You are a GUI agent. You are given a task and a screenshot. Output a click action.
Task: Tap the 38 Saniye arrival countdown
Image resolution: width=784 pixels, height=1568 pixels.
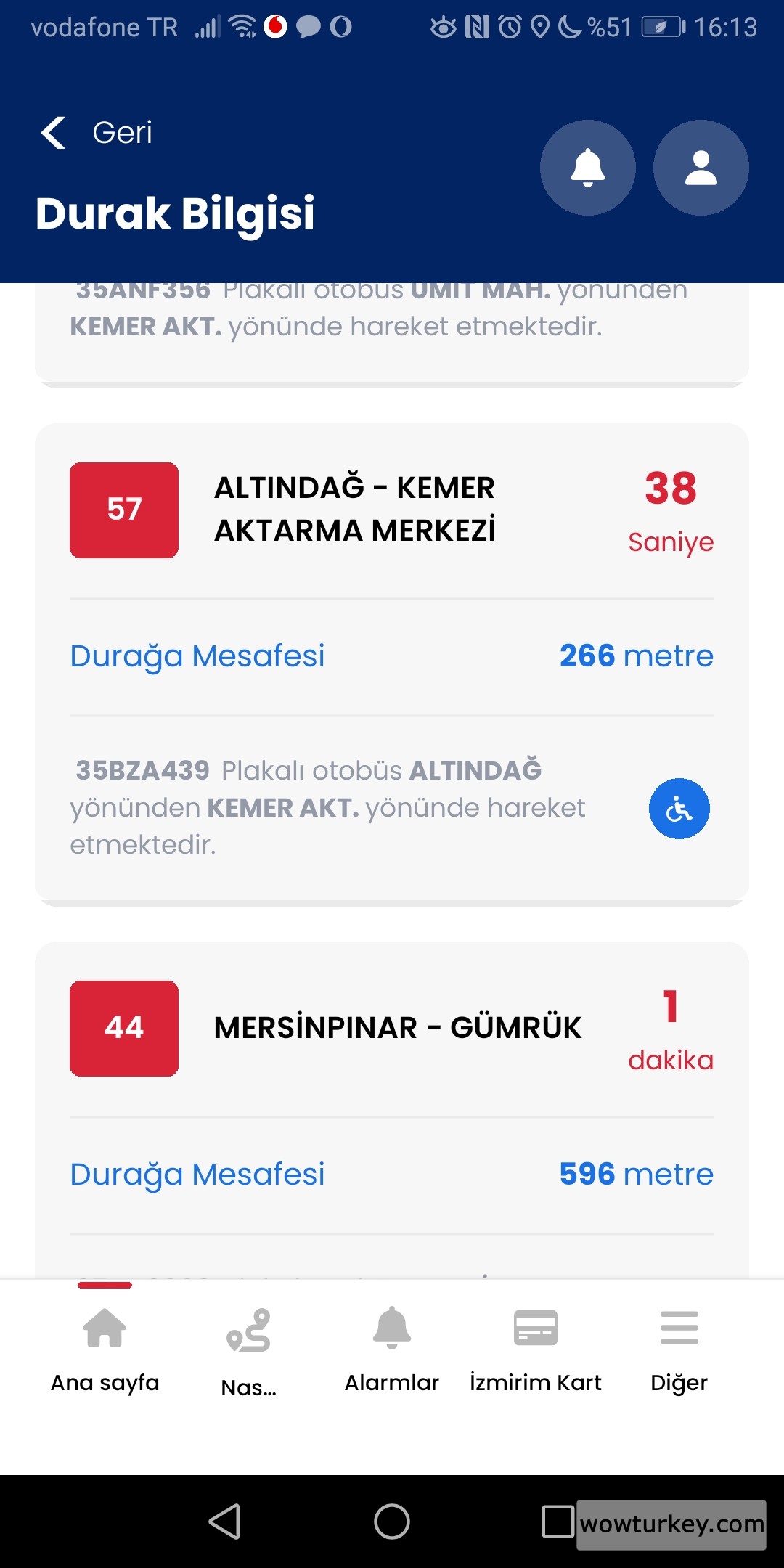pyautogui.click(x=671, y=508)
